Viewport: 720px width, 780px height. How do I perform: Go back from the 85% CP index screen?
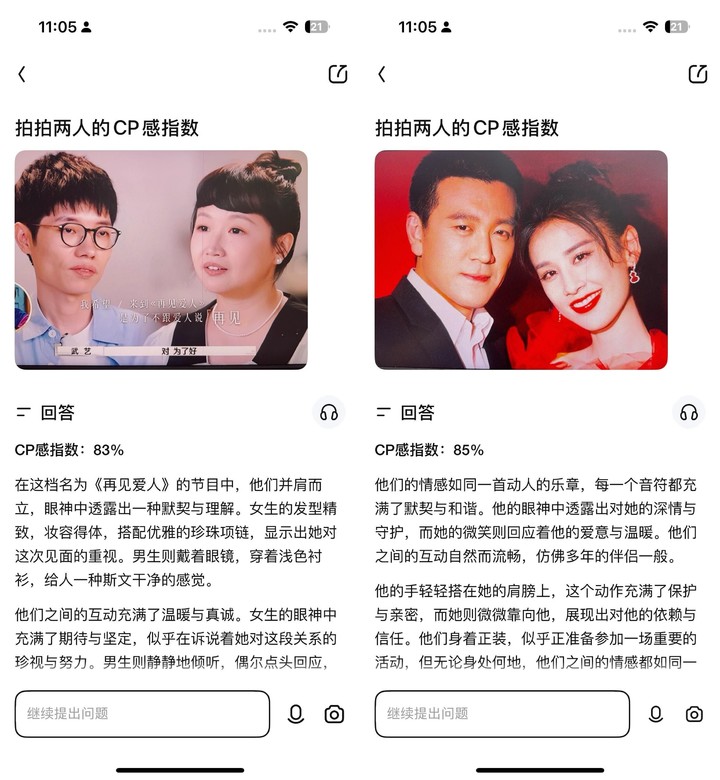382,74
